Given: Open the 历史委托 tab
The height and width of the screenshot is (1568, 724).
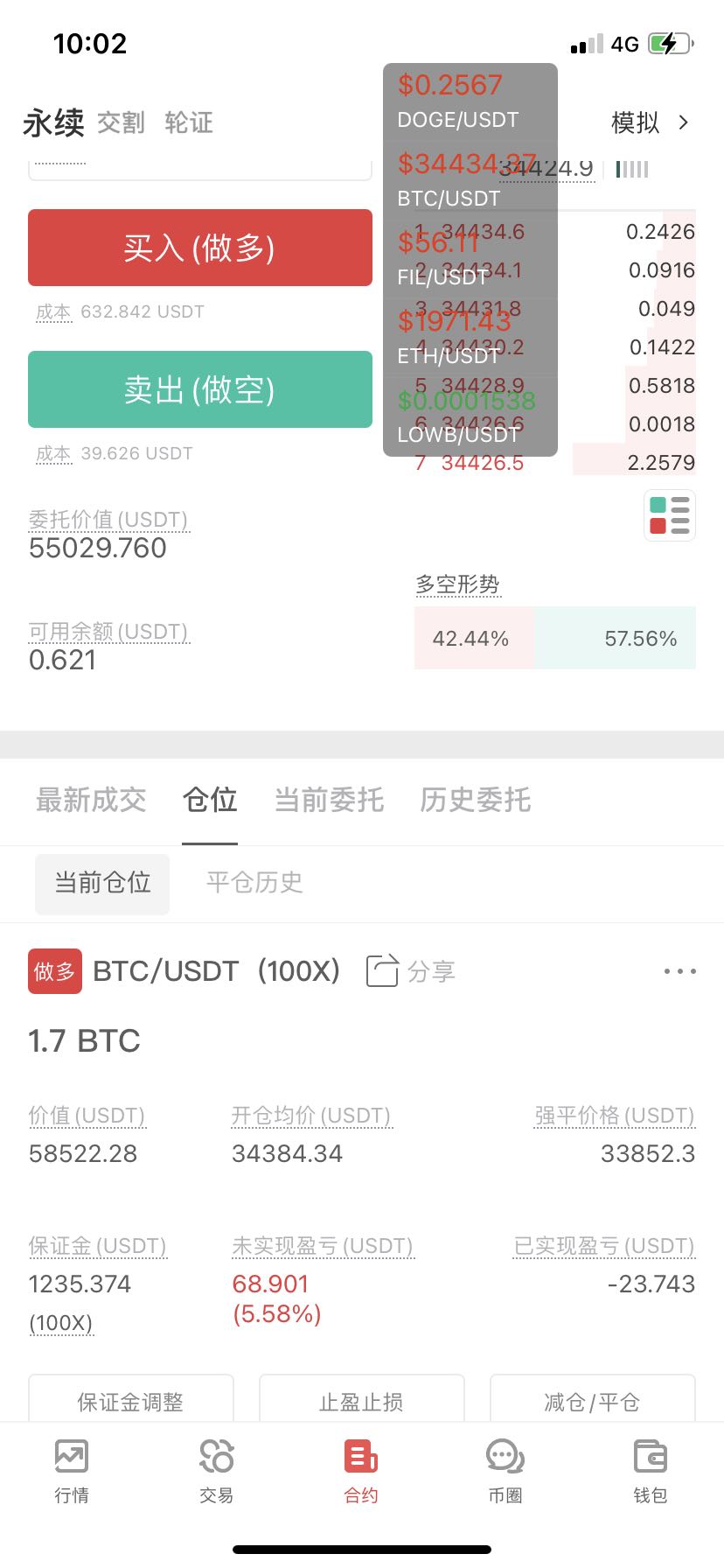Looking at the screenshot, I should (475, 800).
